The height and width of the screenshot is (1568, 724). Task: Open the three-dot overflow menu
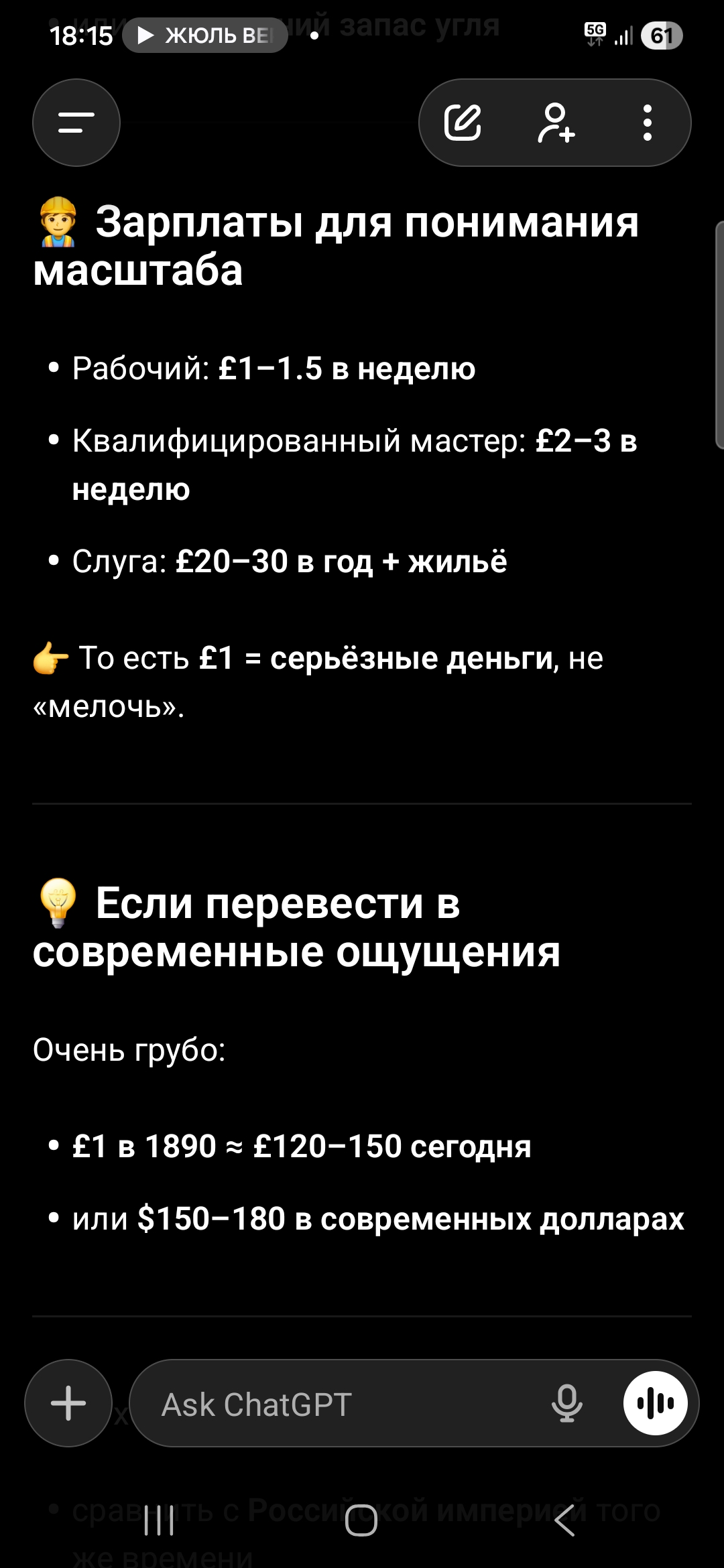coord(647,123)
